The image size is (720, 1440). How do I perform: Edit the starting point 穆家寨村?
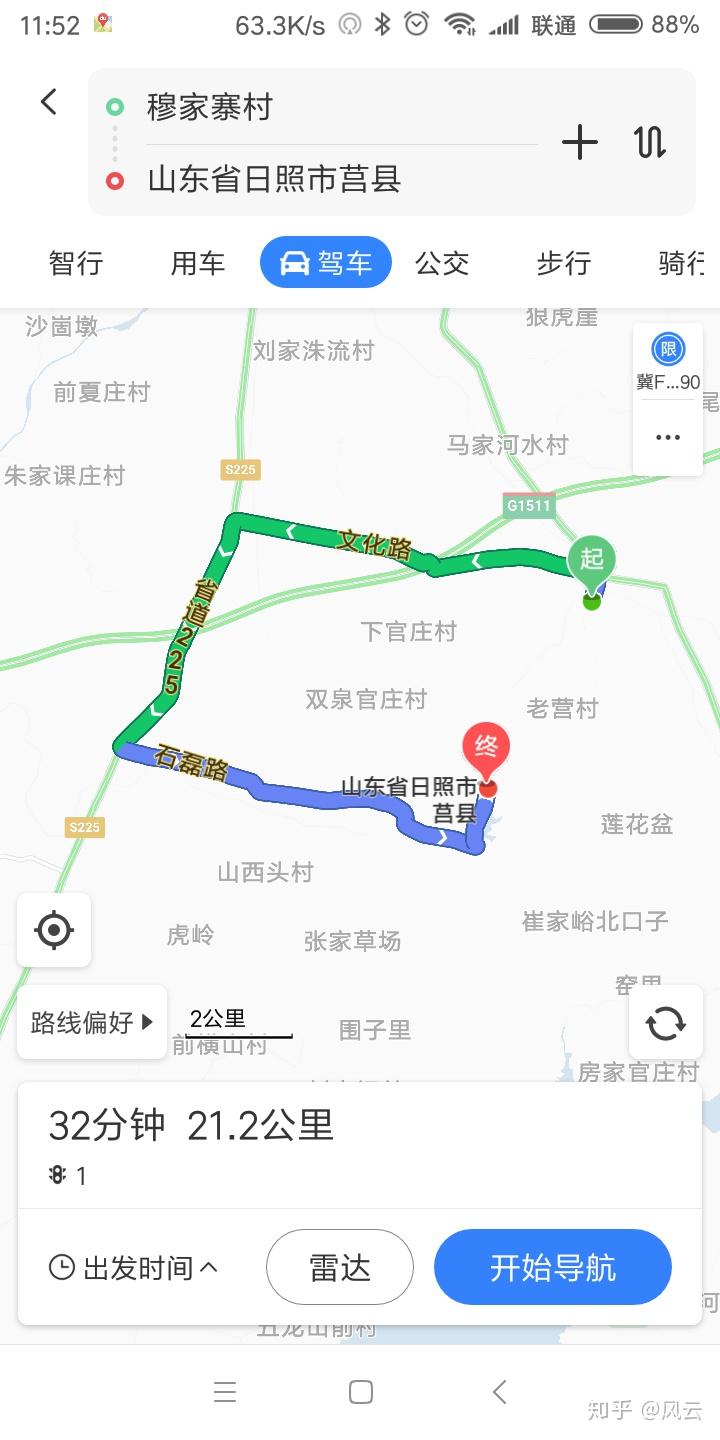pos(300,107)
